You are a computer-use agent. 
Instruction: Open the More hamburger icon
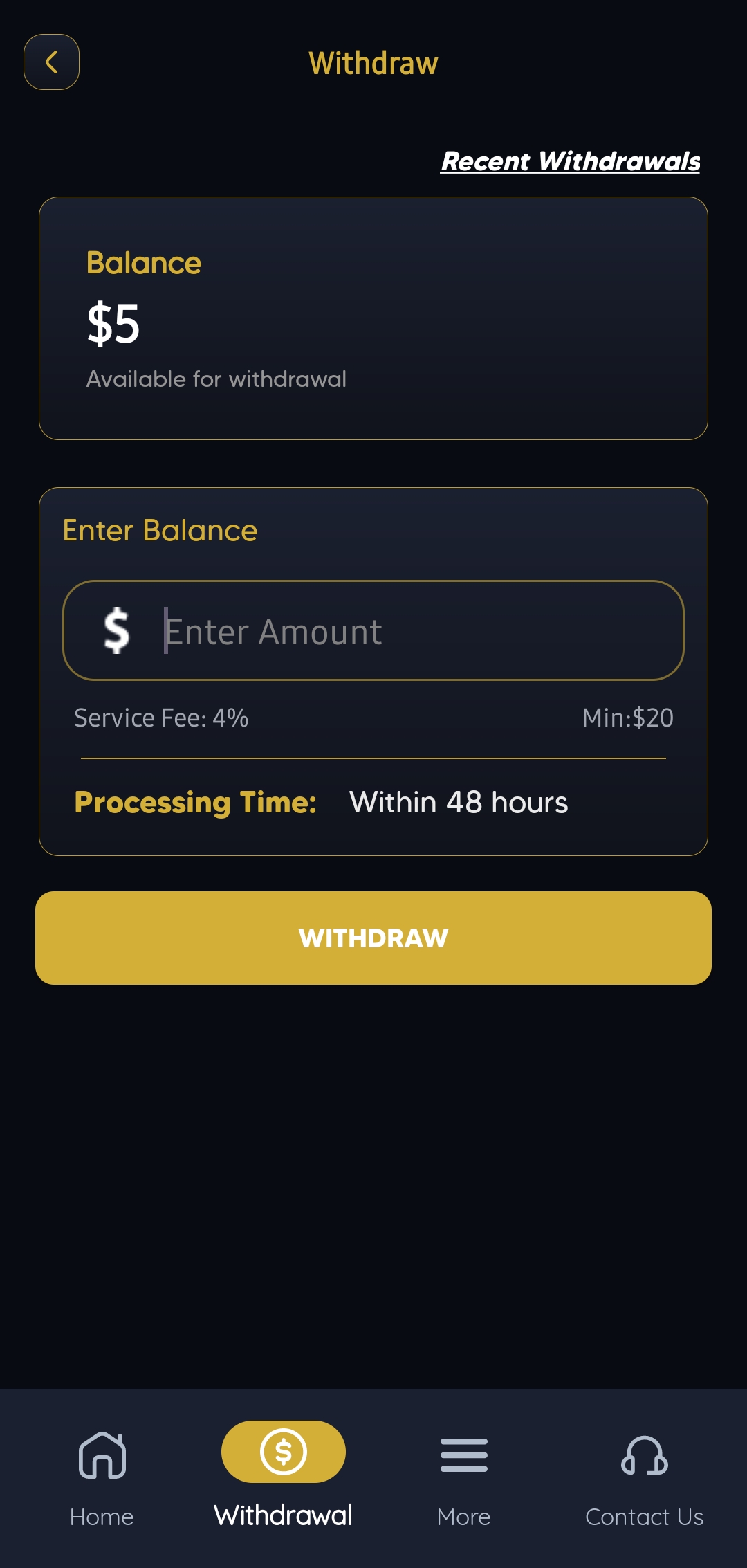point(464,1453)
